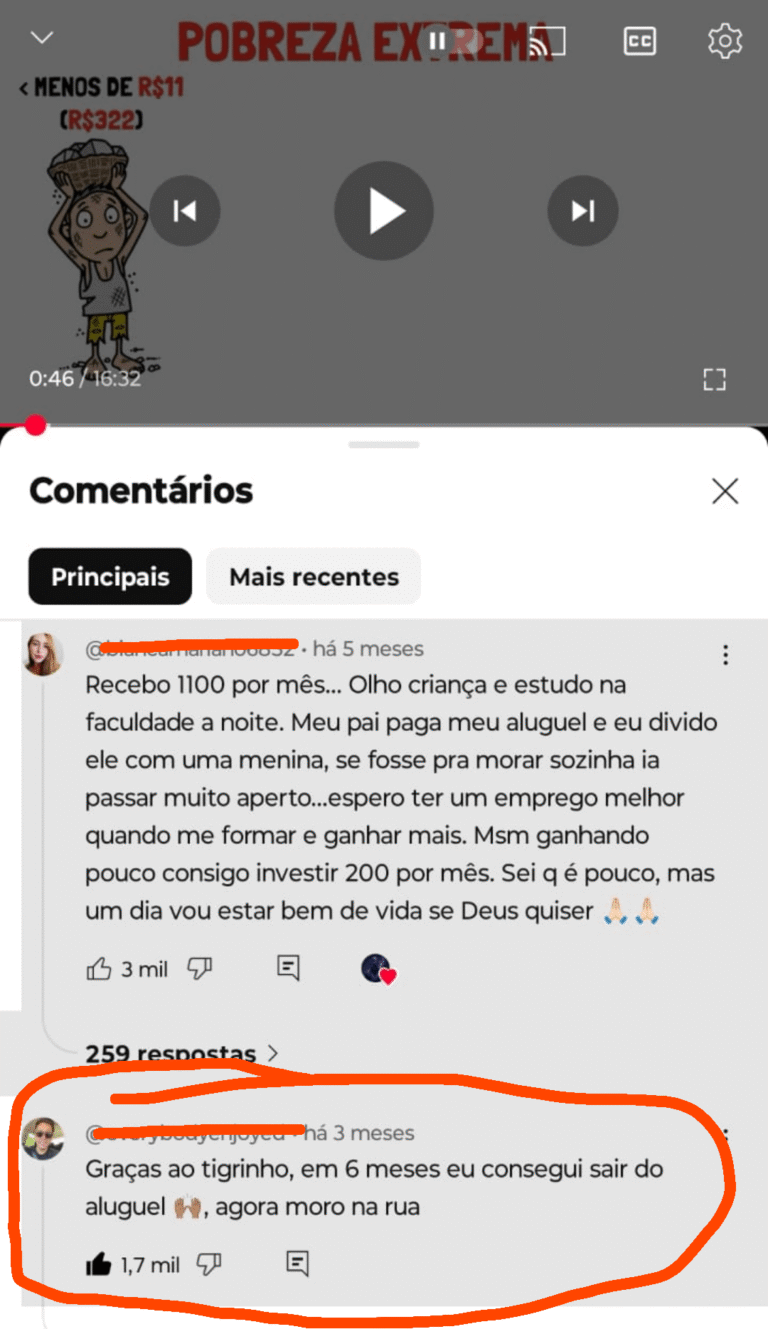Toggle closed captions on the video
Viewport: 768px width, 1329px height.
tap(639, 41)
